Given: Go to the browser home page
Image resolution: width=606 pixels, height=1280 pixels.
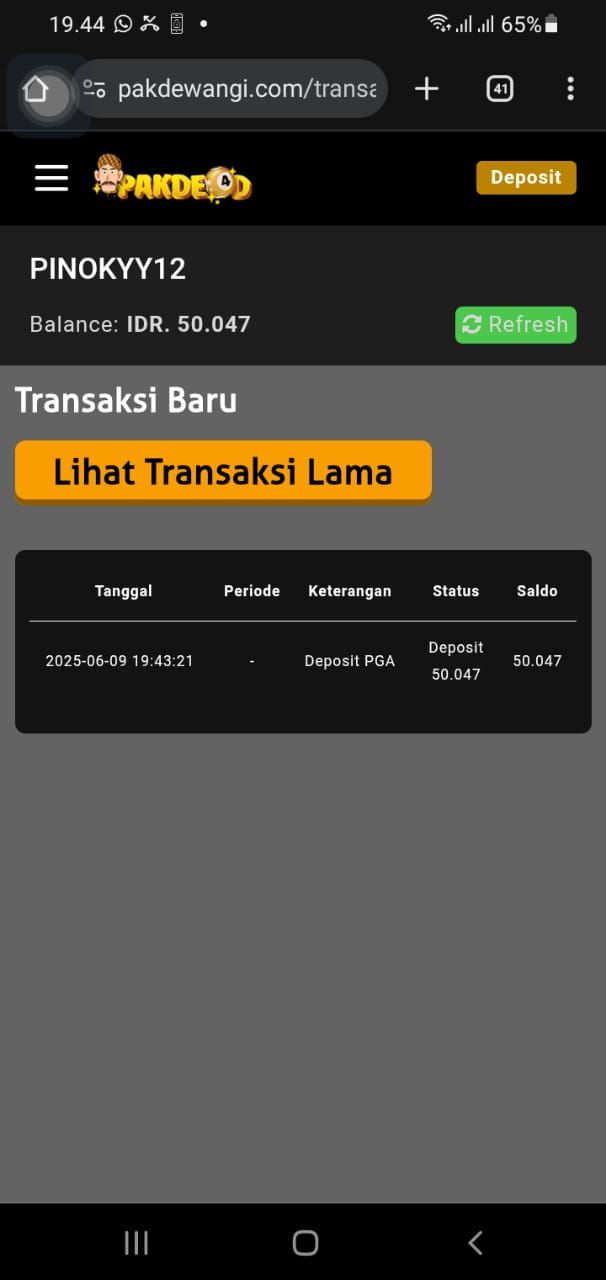Looking at the screenshot, I should [x=37, y=90].
